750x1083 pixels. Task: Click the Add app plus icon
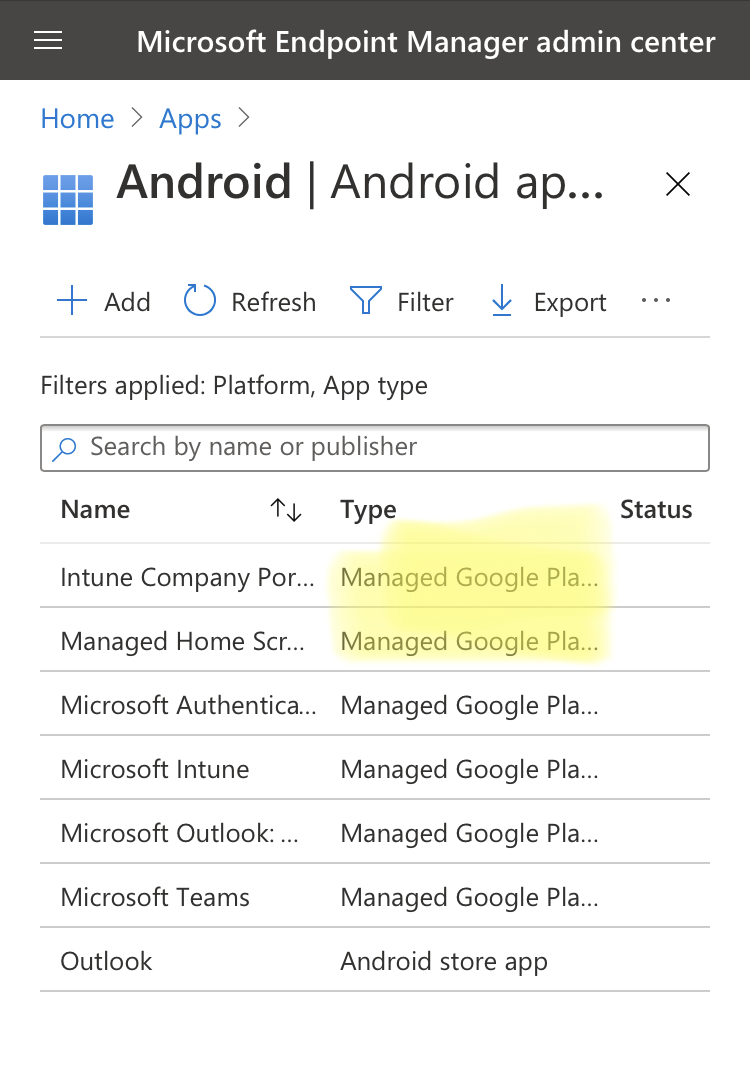tap(71, 301)
